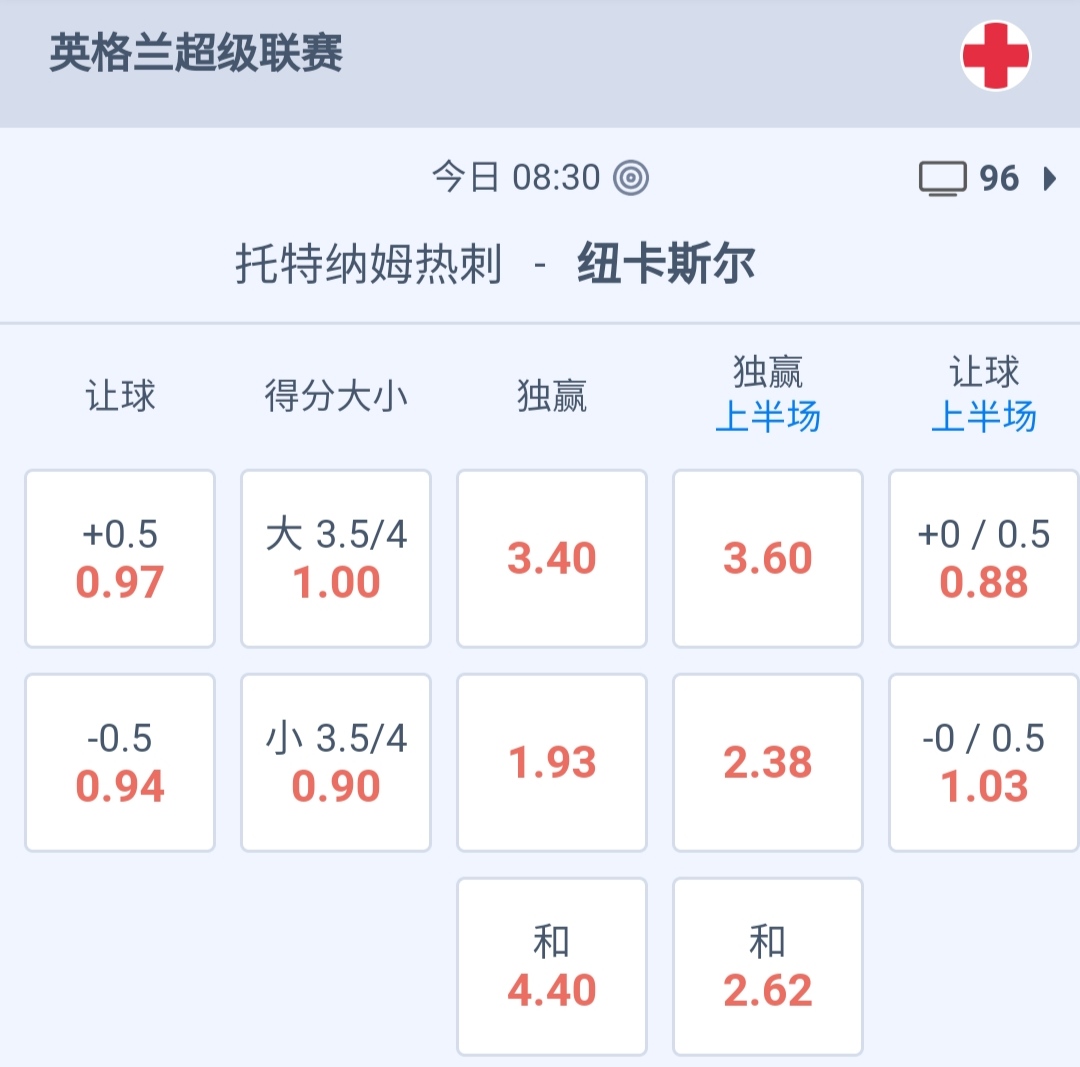Tap first-half win odds 2.38
Screen dimensions: 1080x1067
(768, 763)
